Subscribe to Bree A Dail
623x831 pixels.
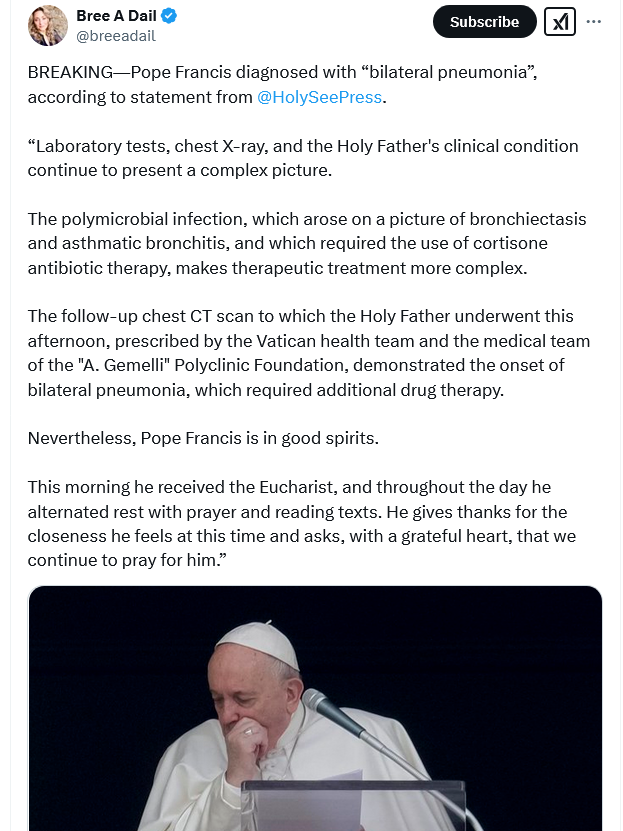[x=484, y=22]
